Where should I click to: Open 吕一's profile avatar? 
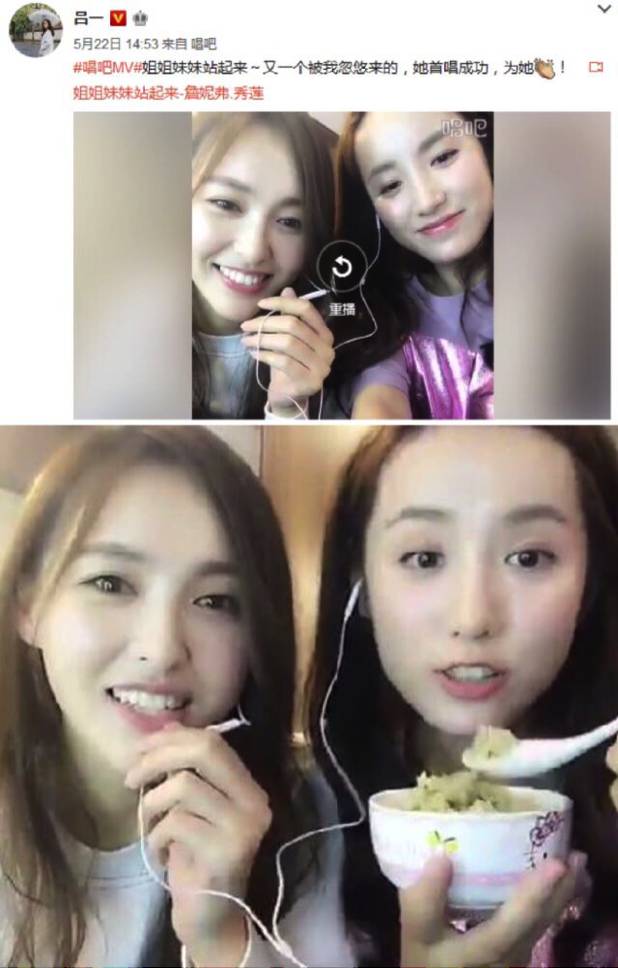click(x=36, y=30)
